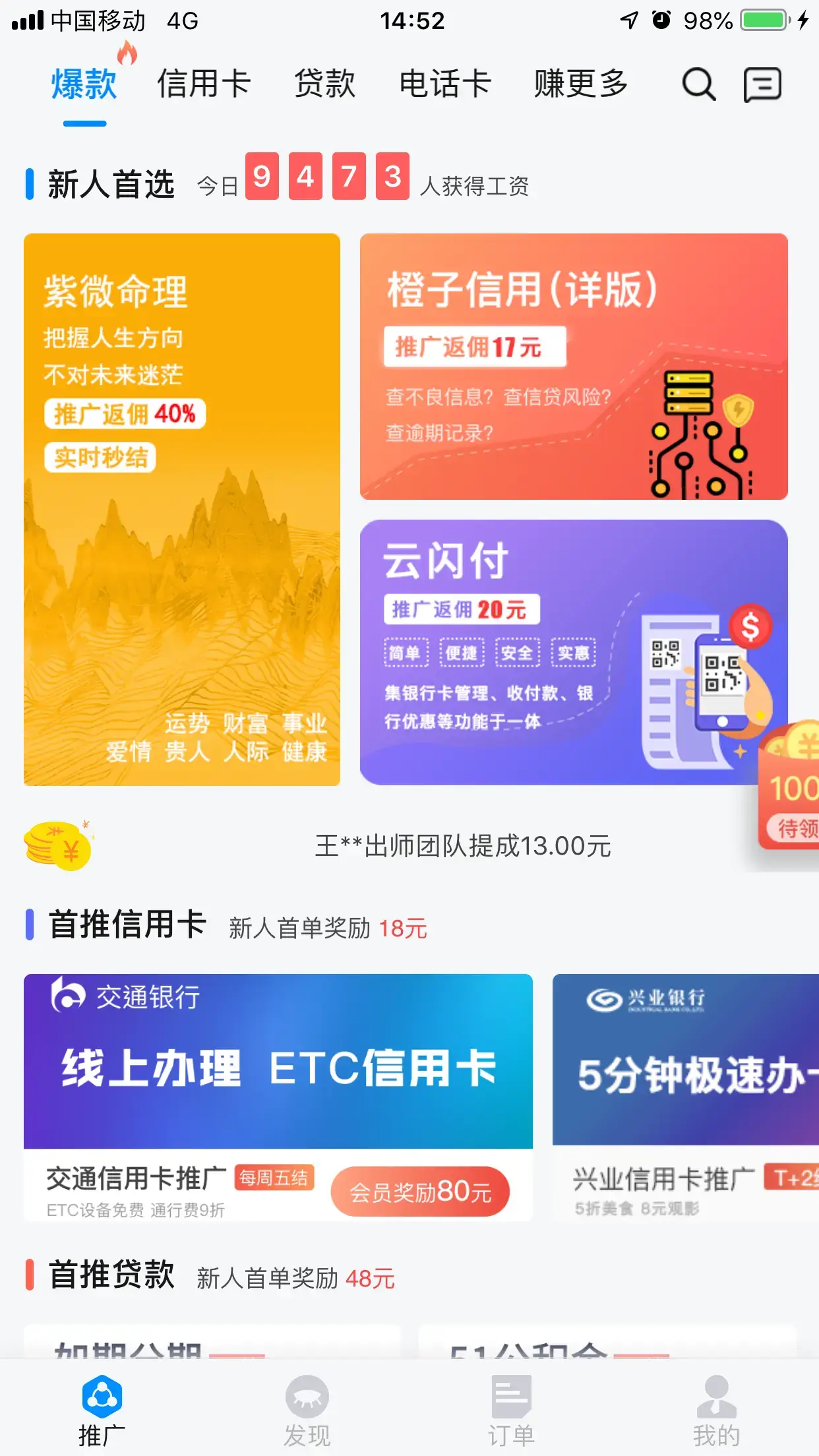Open the 赚更多 top tab
819x1456 pixels.
580,84
